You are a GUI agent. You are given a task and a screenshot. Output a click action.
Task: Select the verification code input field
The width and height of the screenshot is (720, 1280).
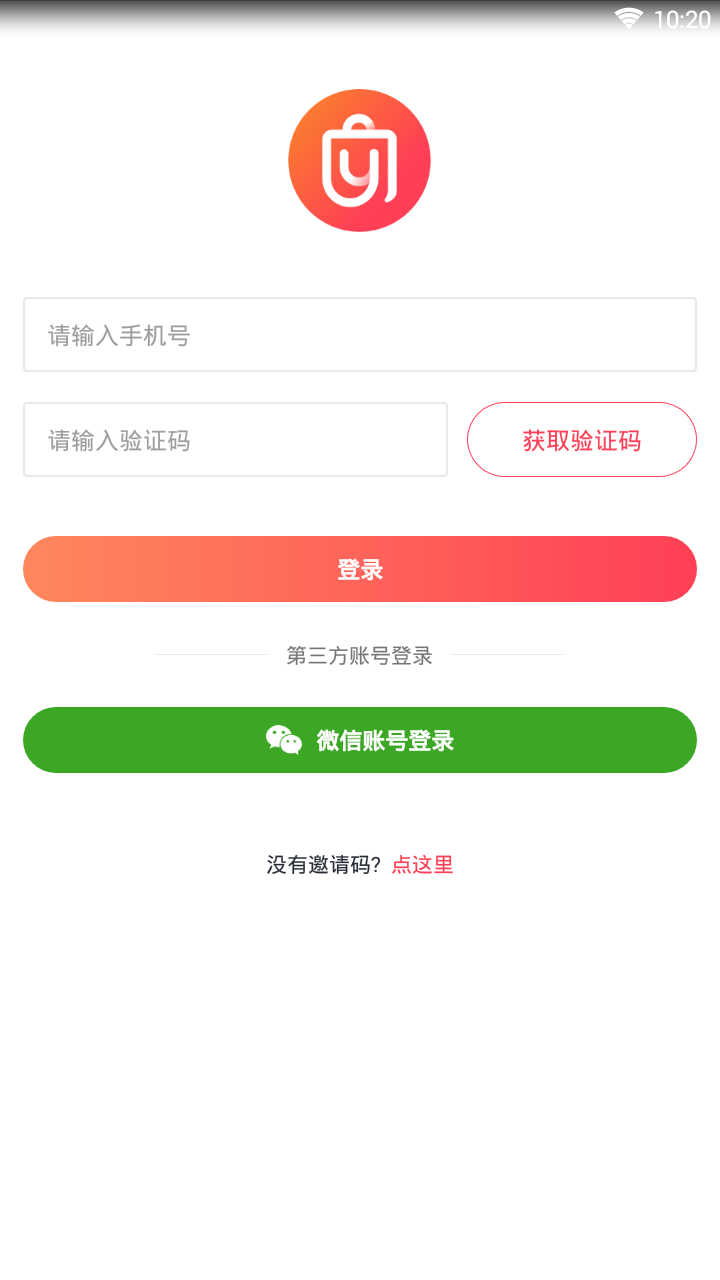pos(235,440)
